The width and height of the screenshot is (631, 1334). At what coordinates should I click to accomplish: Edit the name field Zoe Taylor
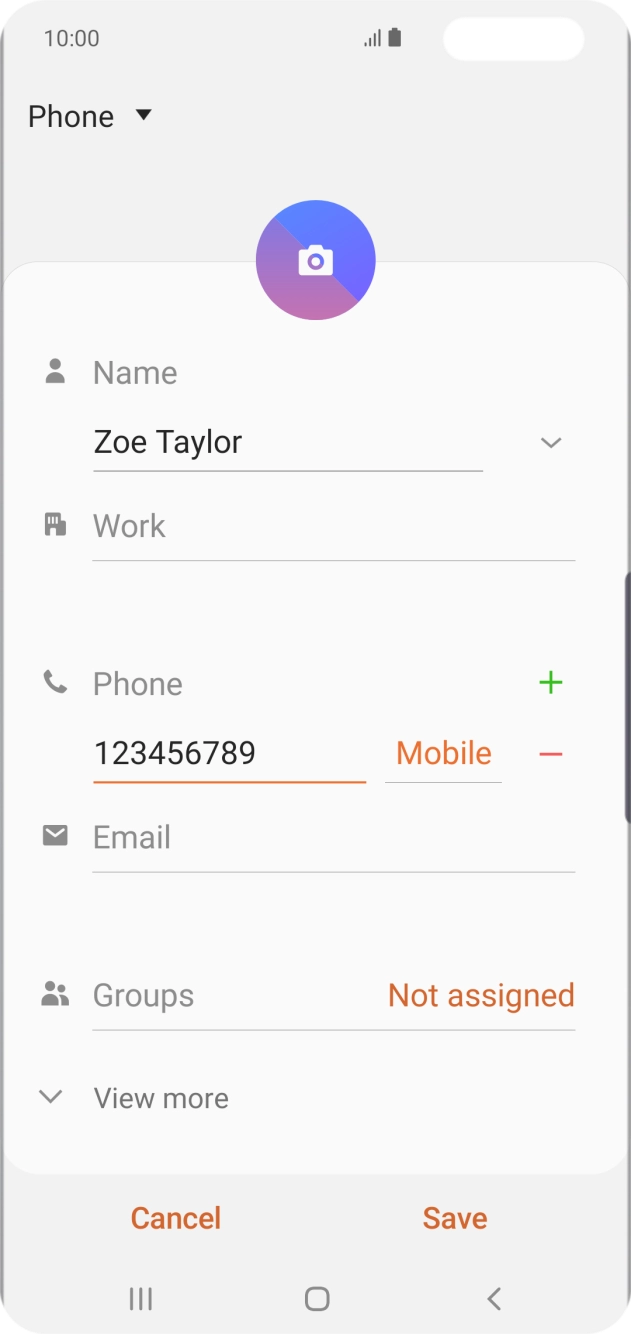click(286, 442)
